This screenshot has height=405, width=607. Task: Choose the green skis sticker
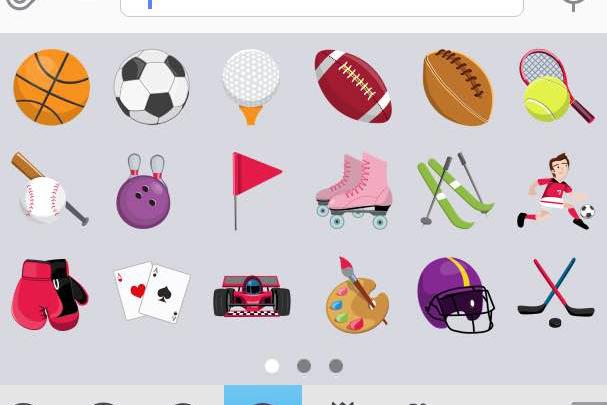[455, 190]
